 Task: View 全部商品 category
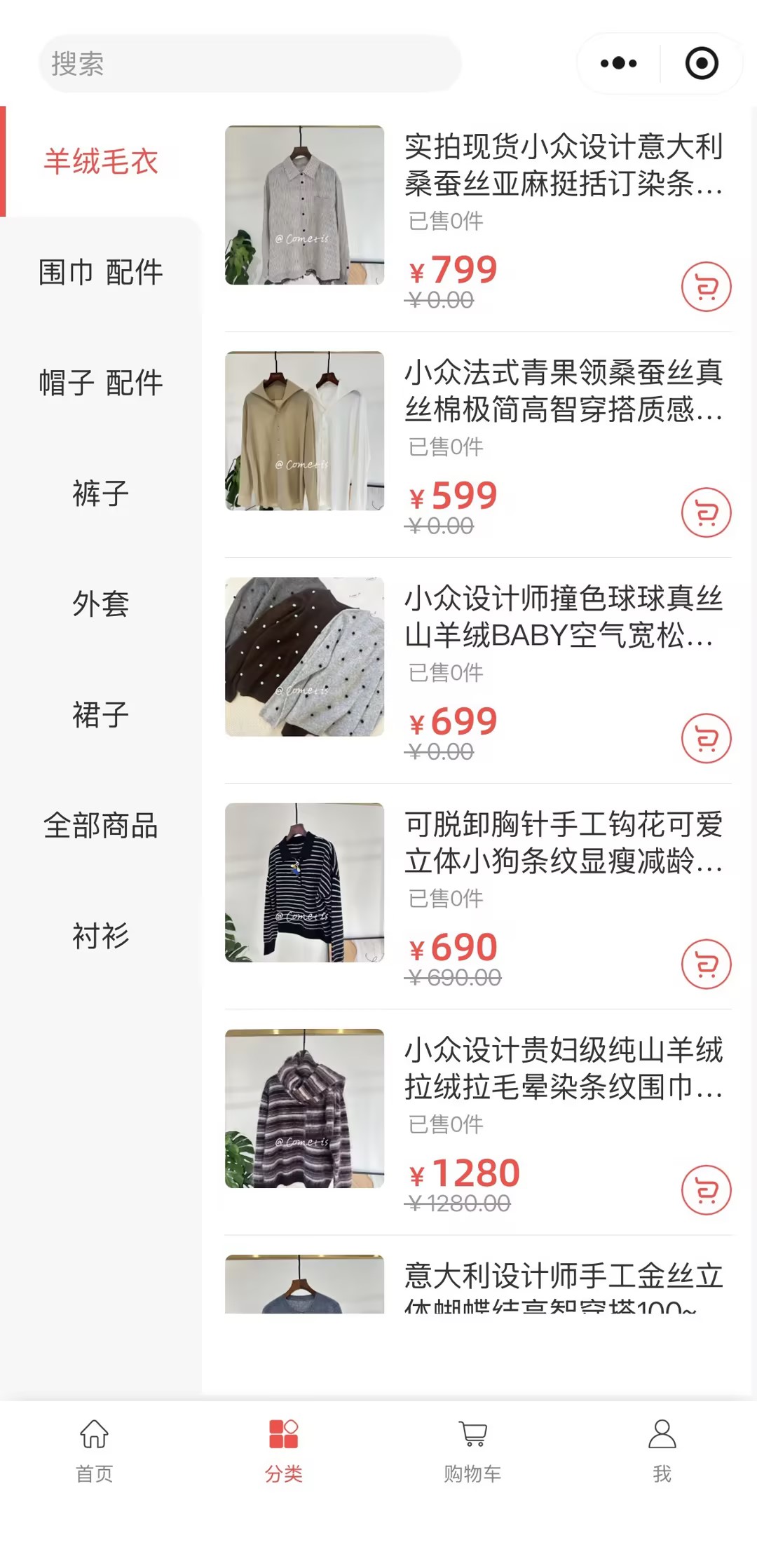click(101, 826)
